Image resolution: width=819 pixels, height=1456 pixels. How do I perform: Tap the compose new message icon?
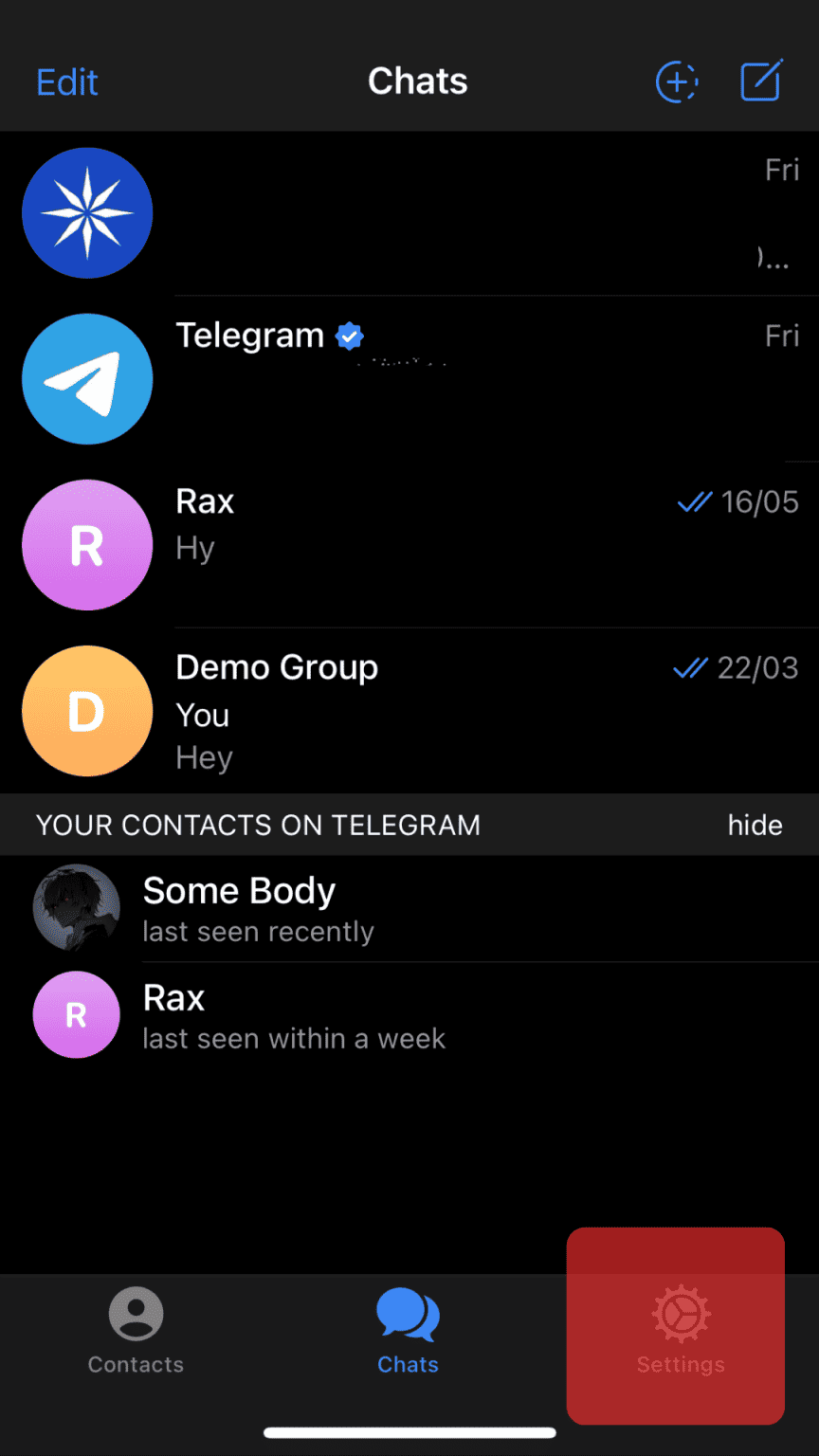point(760,82)
